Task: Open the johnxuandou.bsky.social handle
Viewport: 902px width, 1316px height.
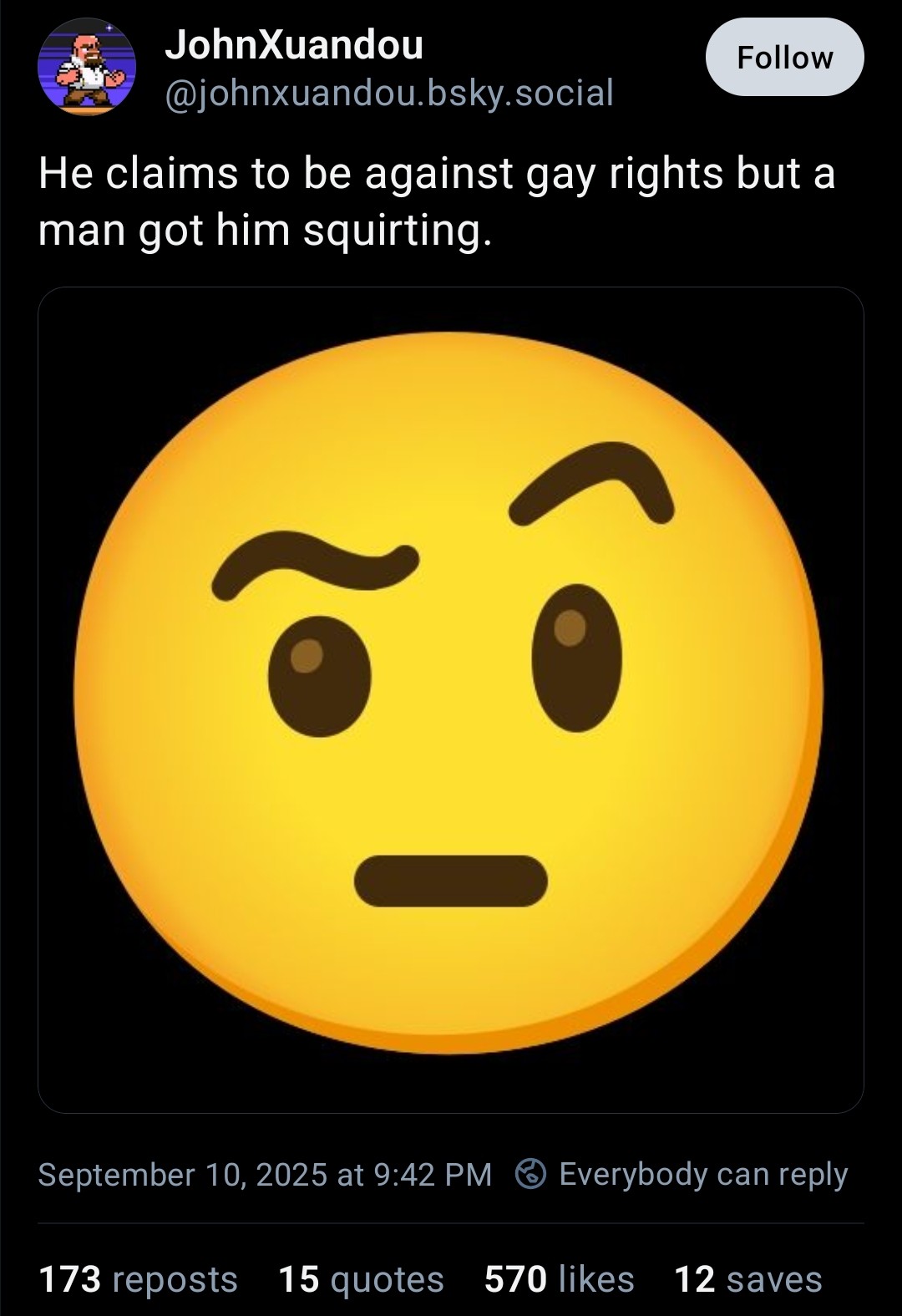Action: pos(389,93)
